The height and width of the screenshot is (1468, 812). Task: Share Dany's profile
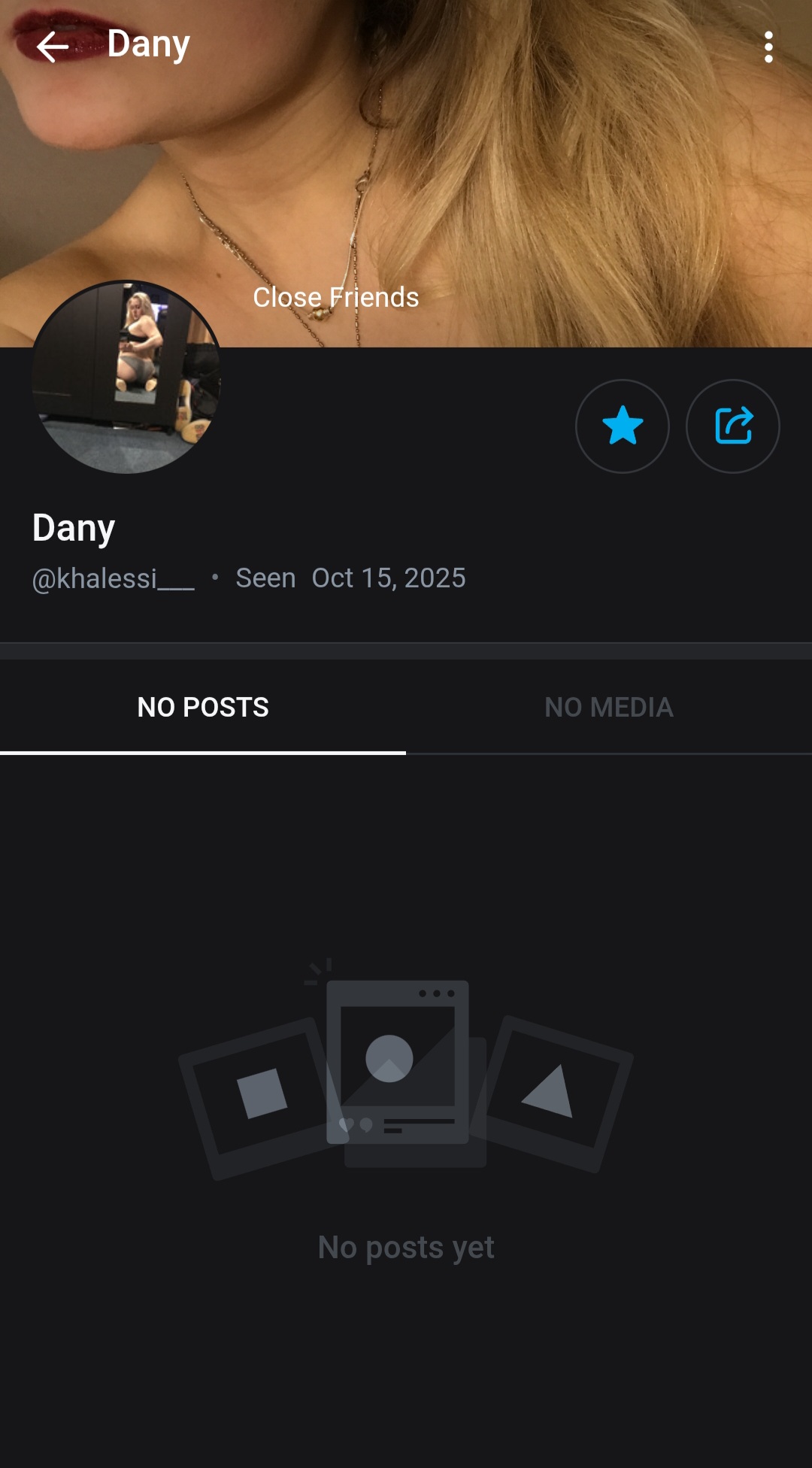click(x=733, y=426)
